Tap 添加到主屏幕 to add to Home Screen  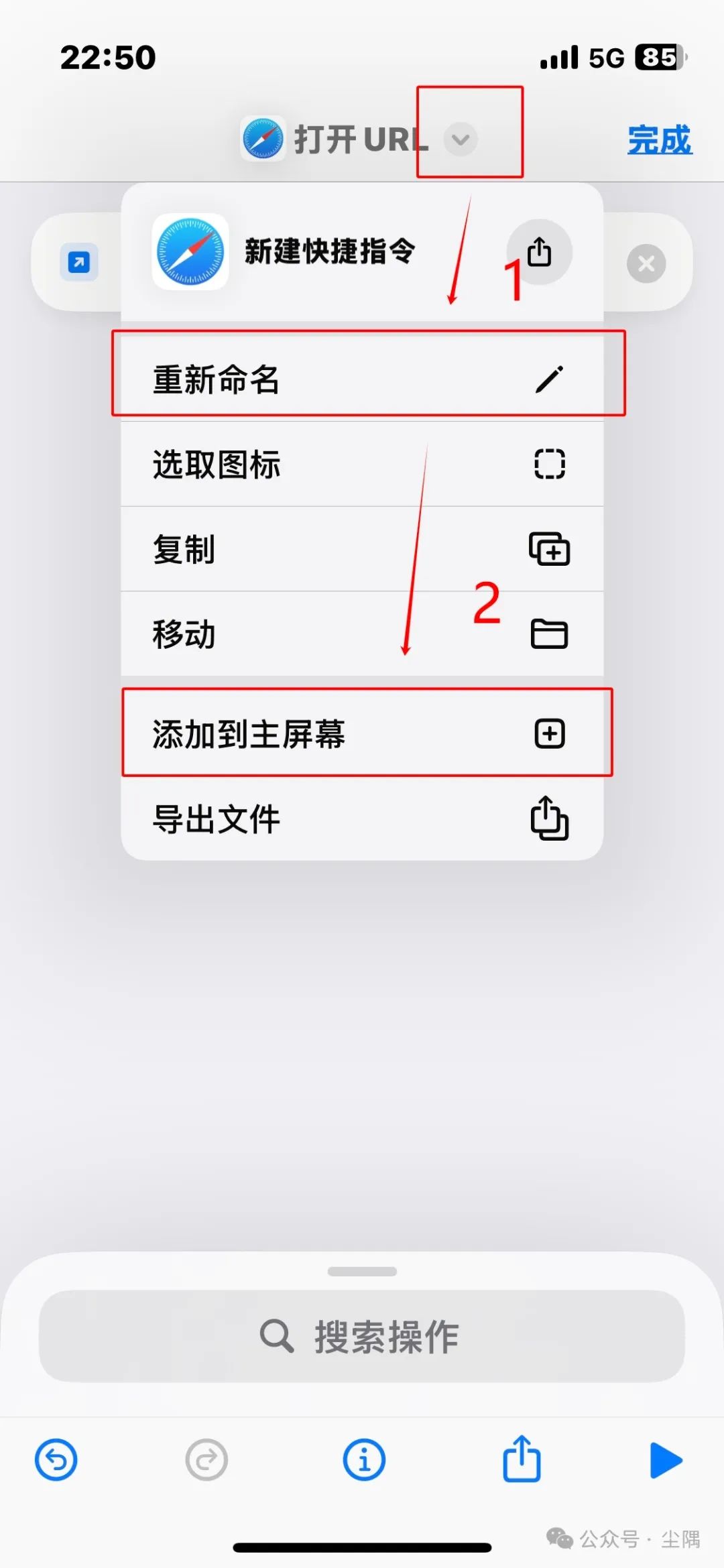coord(362,733)
